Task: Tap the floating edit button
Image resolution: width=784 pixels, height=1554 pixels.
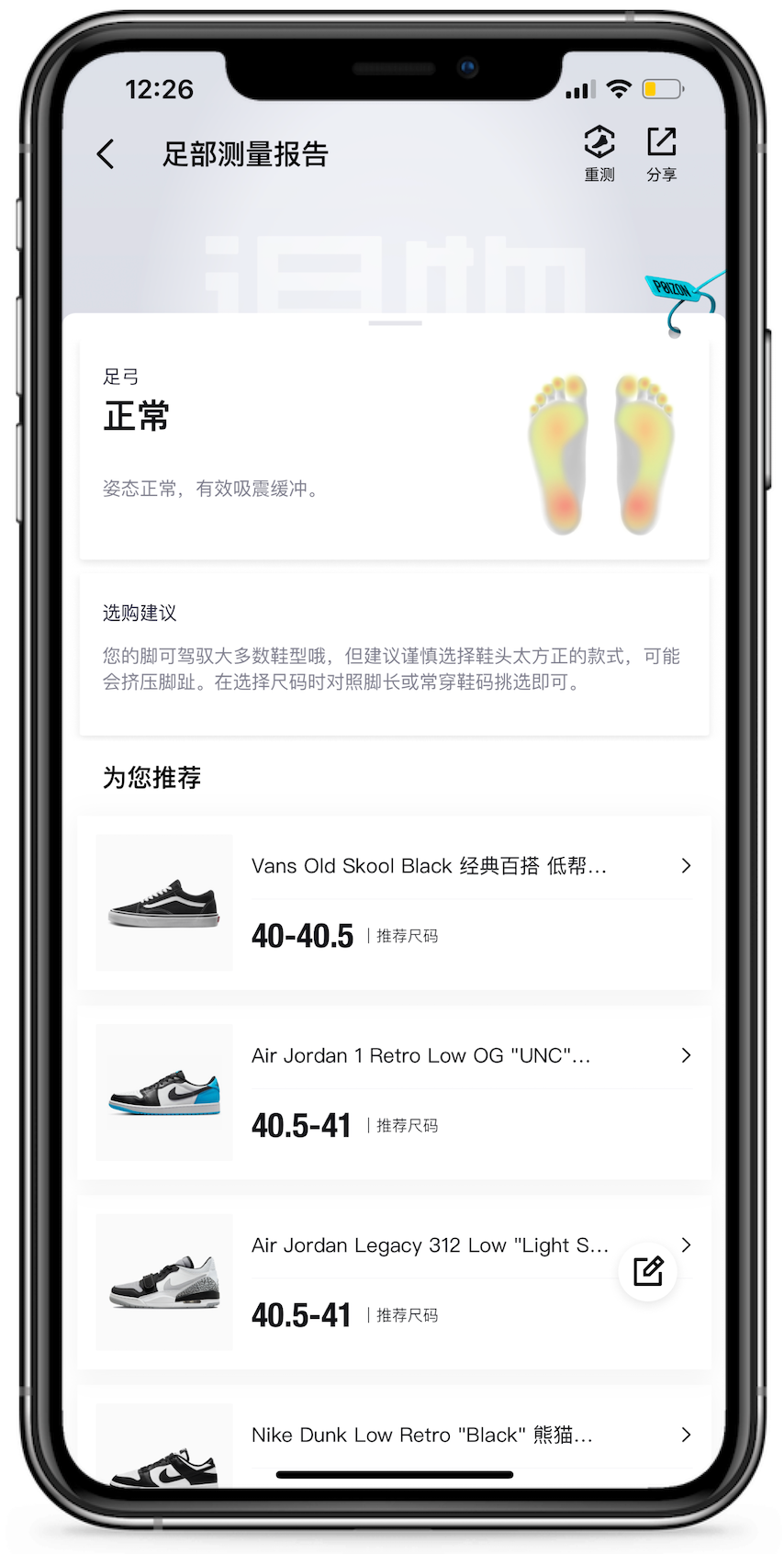Action: tap(648, 1271)
